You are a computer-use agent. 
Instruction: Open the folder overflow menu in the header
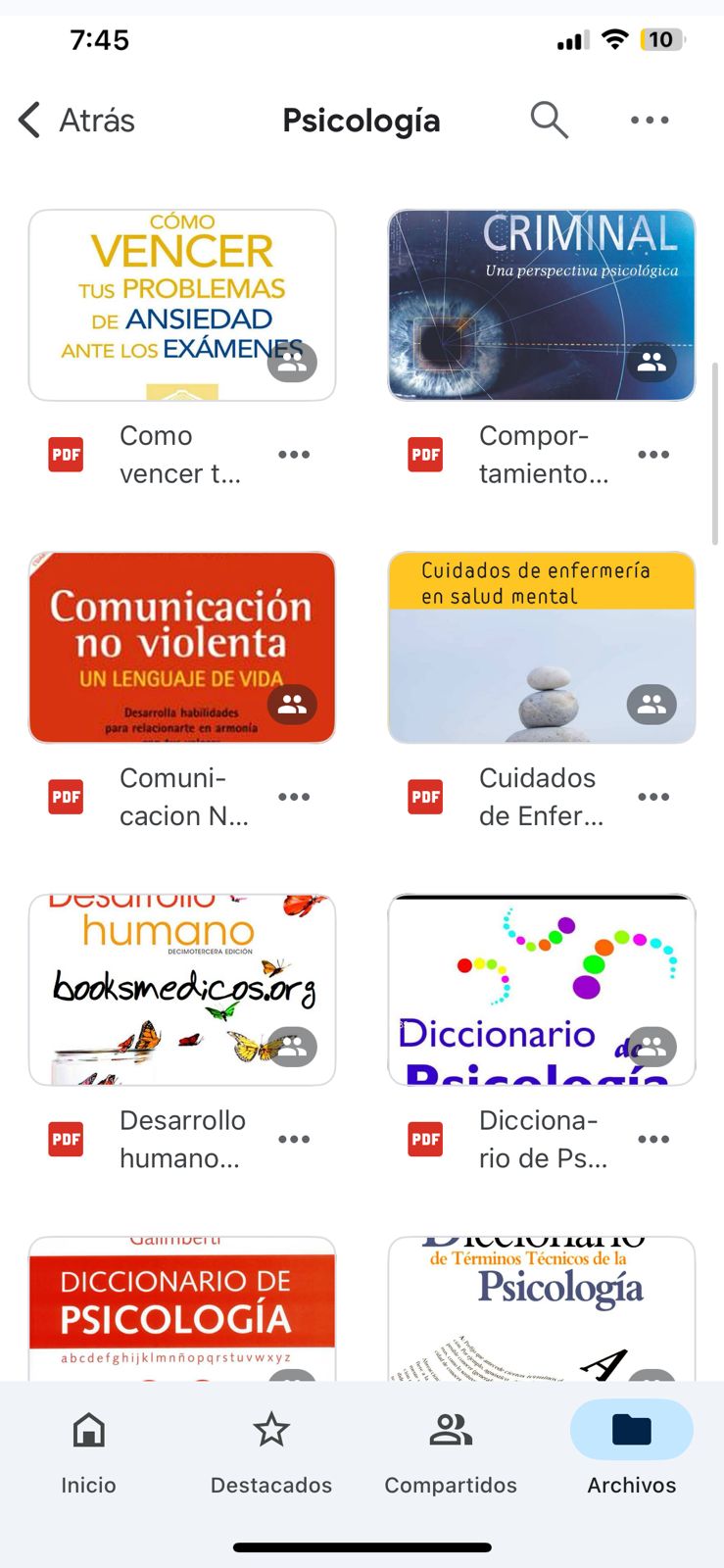pos(650,121)
